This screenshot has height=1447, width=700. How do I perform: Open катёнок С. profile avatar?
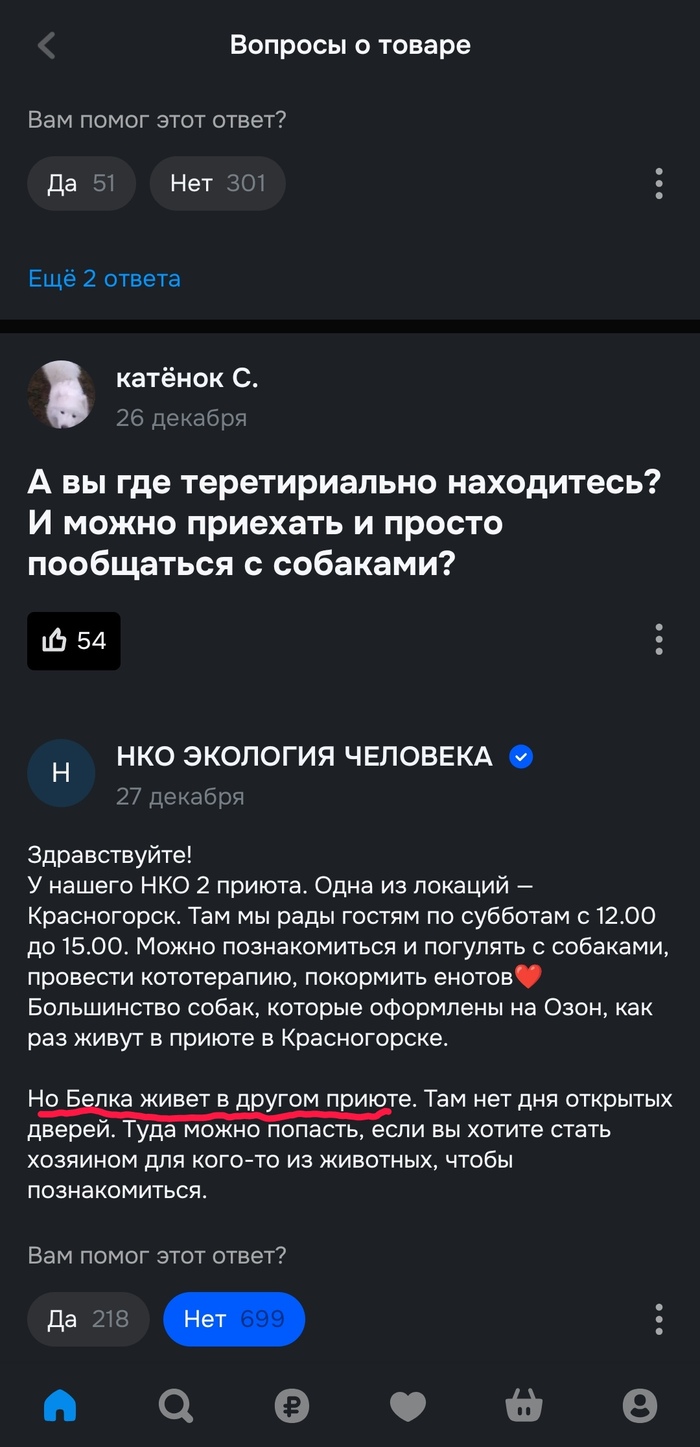click(61, 395)
